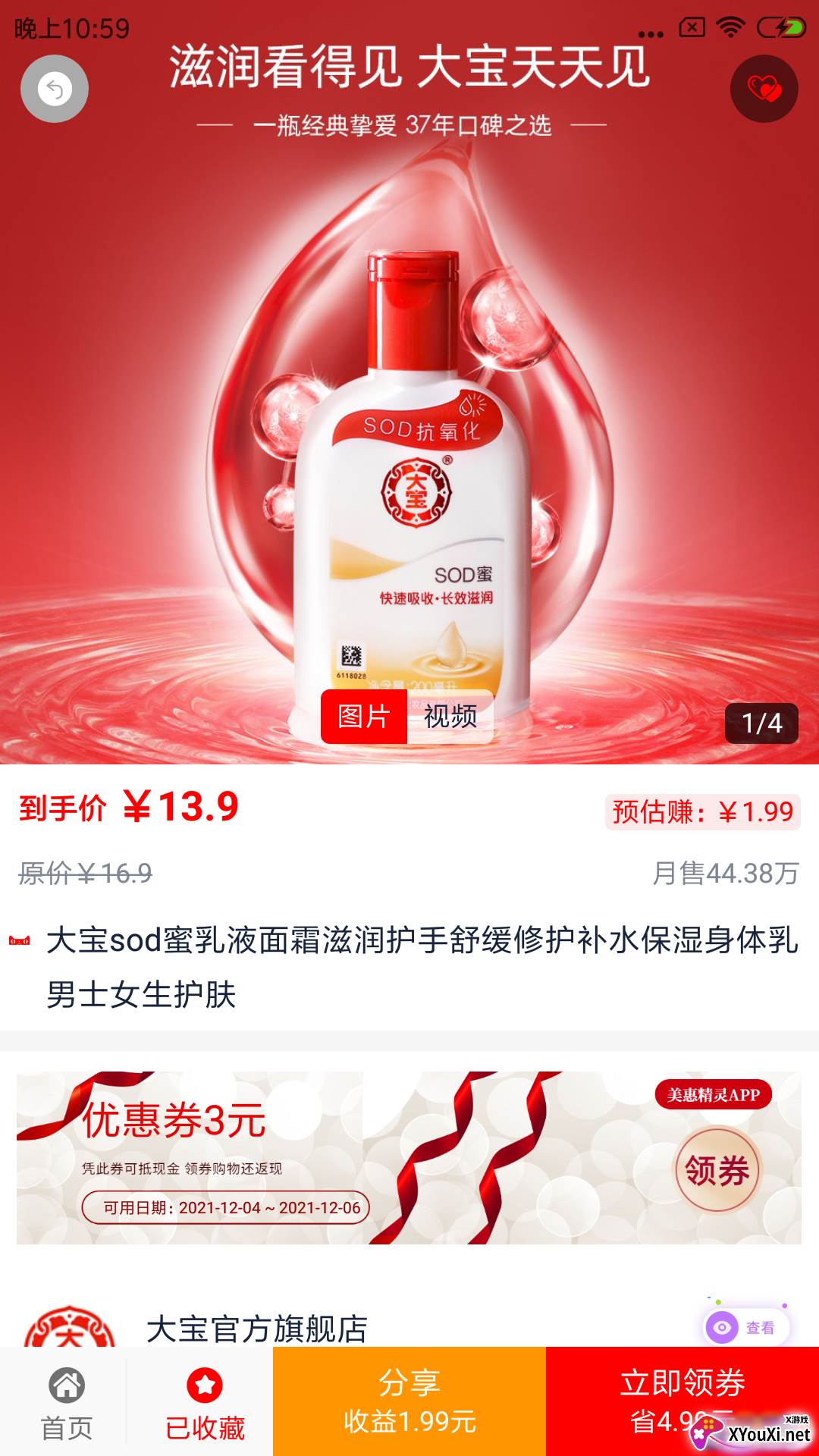
Task: Tap the heart icon at top right
Action: click(764, 89)
